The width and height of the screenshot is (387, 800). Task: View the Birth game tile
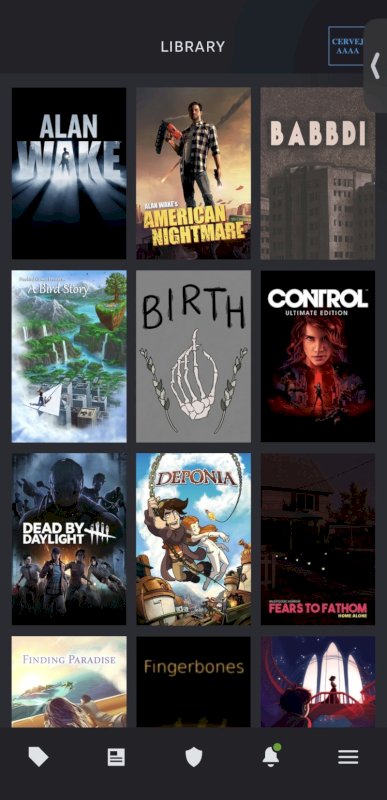pyautogui.click(x=193, y=356)
